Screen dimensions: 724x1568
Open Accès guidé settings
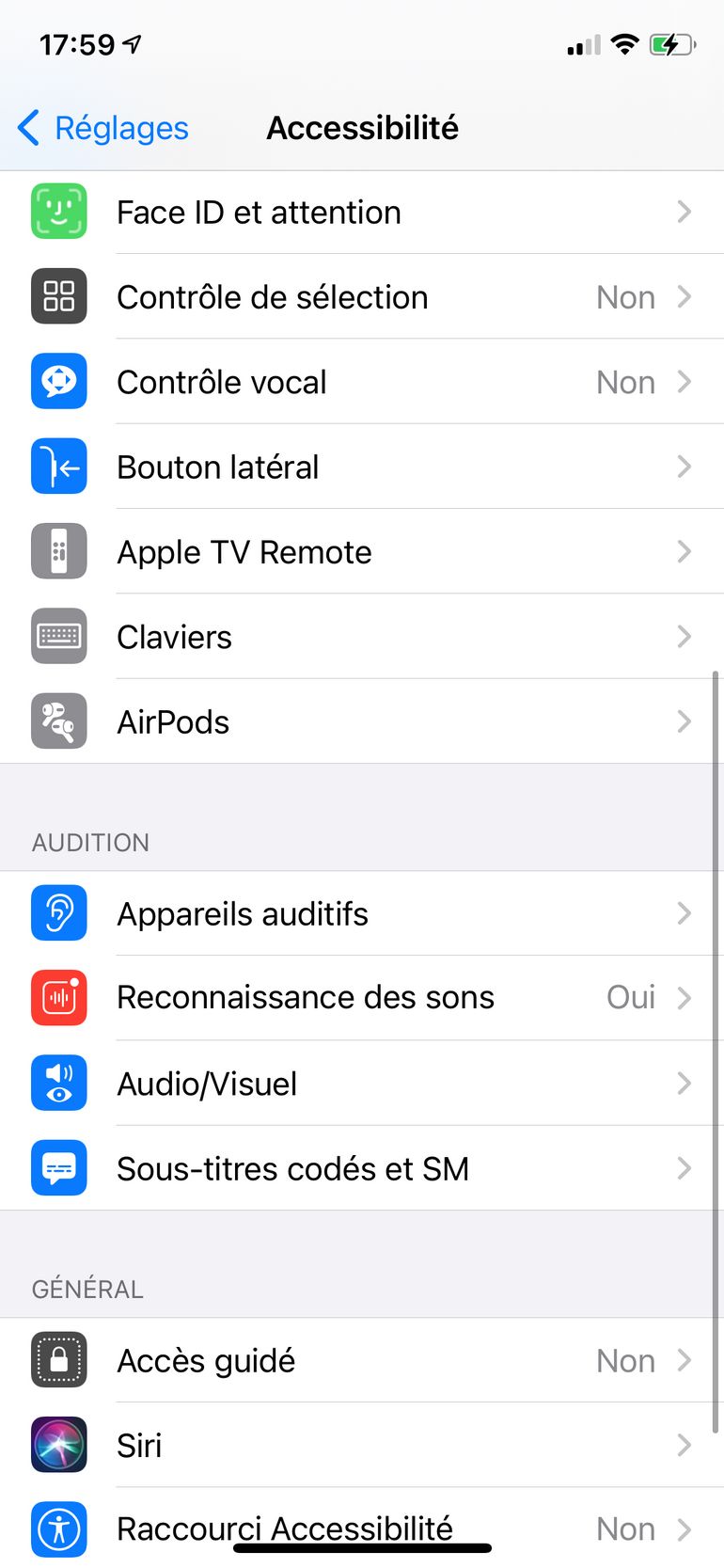362,1360
